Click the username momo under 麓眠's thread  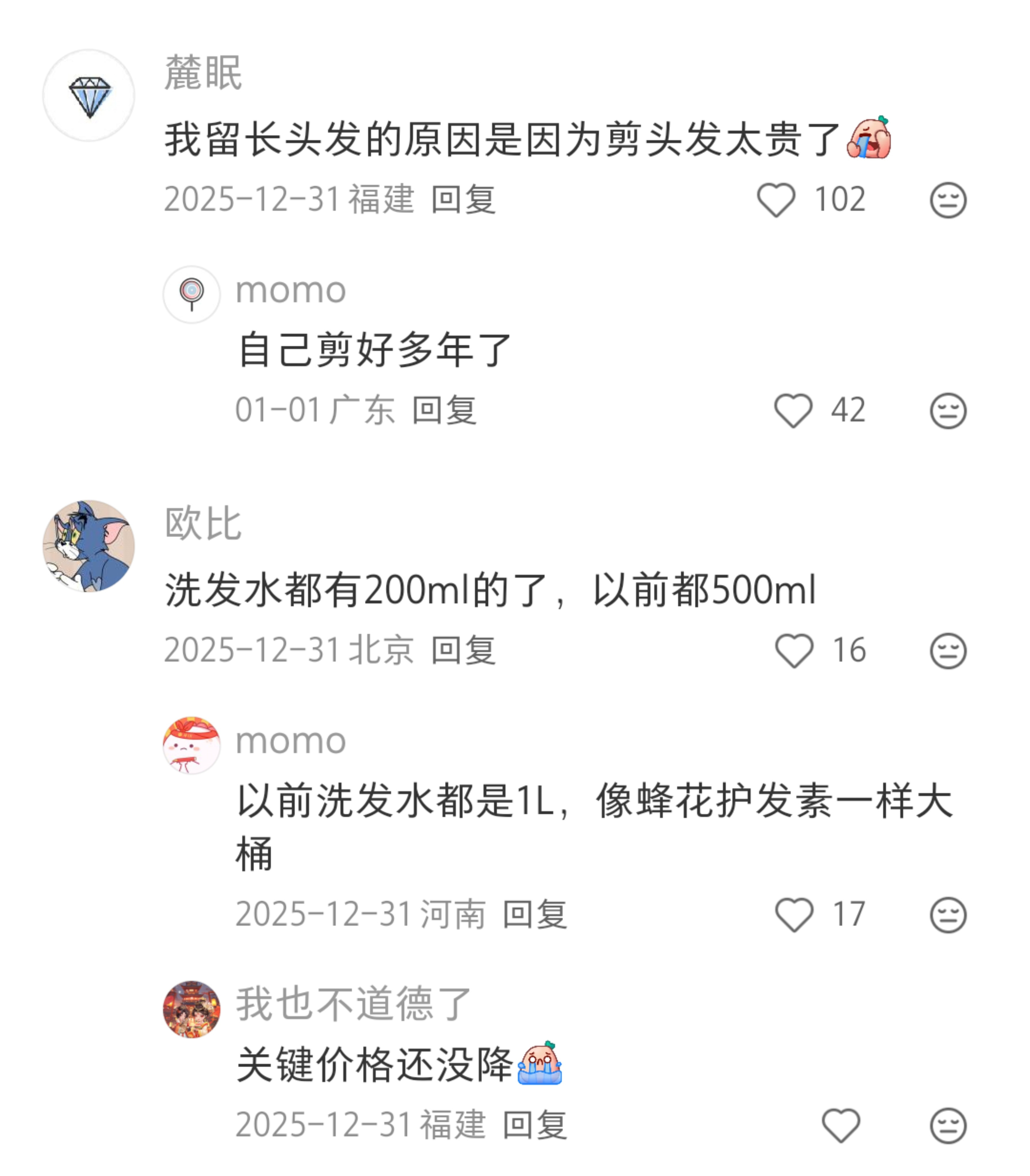click(291, 291)
